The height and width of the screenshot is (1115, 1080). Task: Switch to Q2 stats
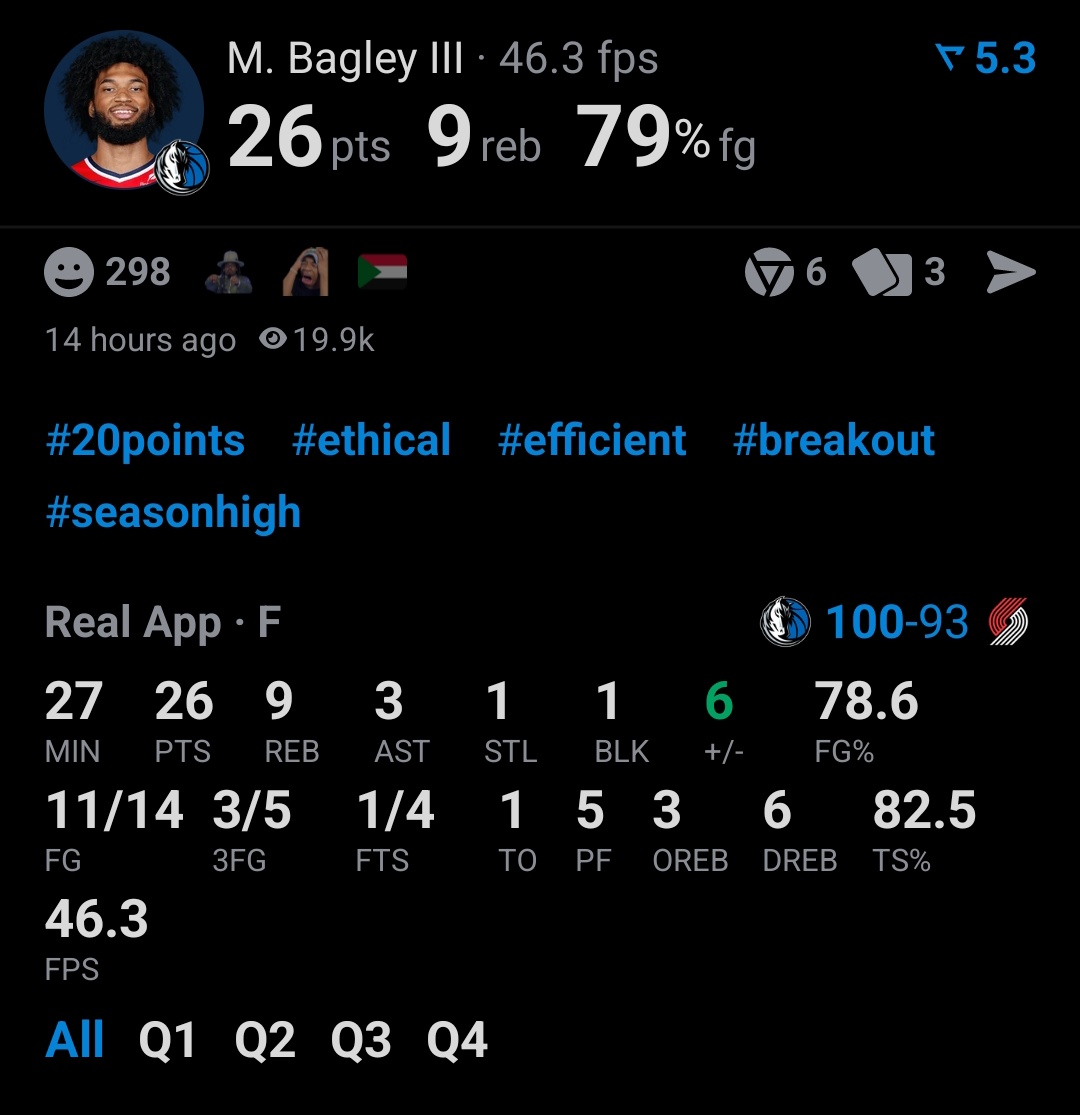264,1040
